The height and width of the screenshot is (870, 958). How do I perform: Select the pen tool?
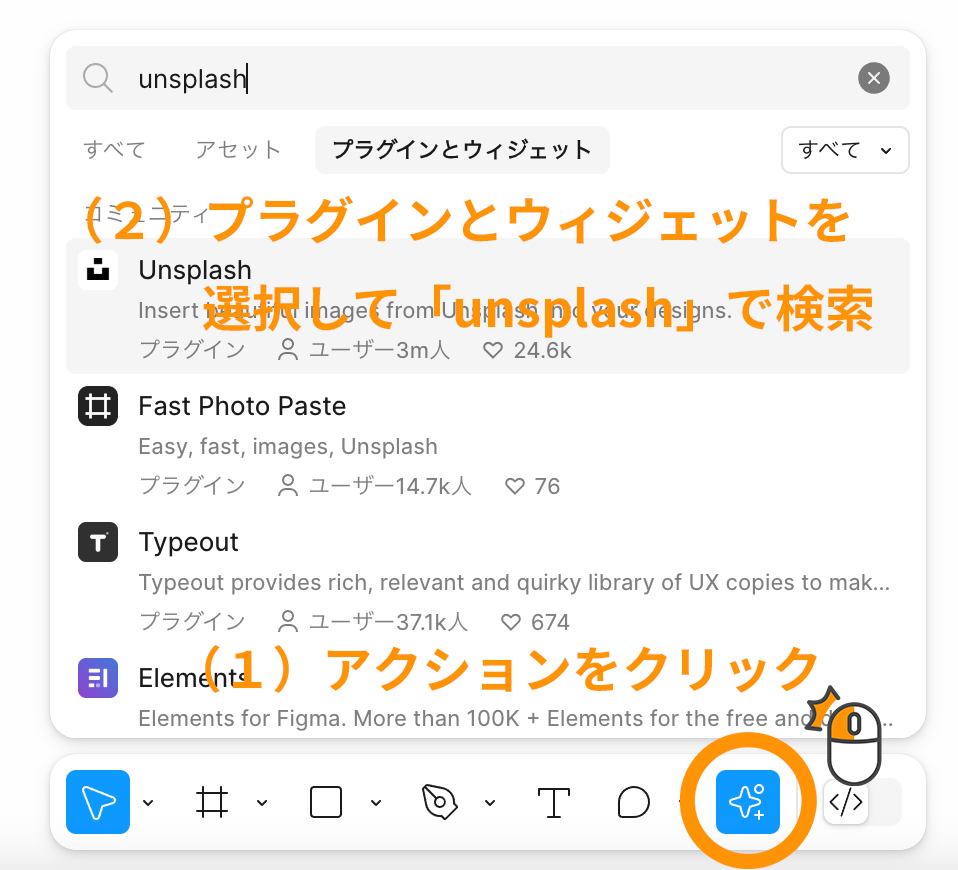point(440,802)
